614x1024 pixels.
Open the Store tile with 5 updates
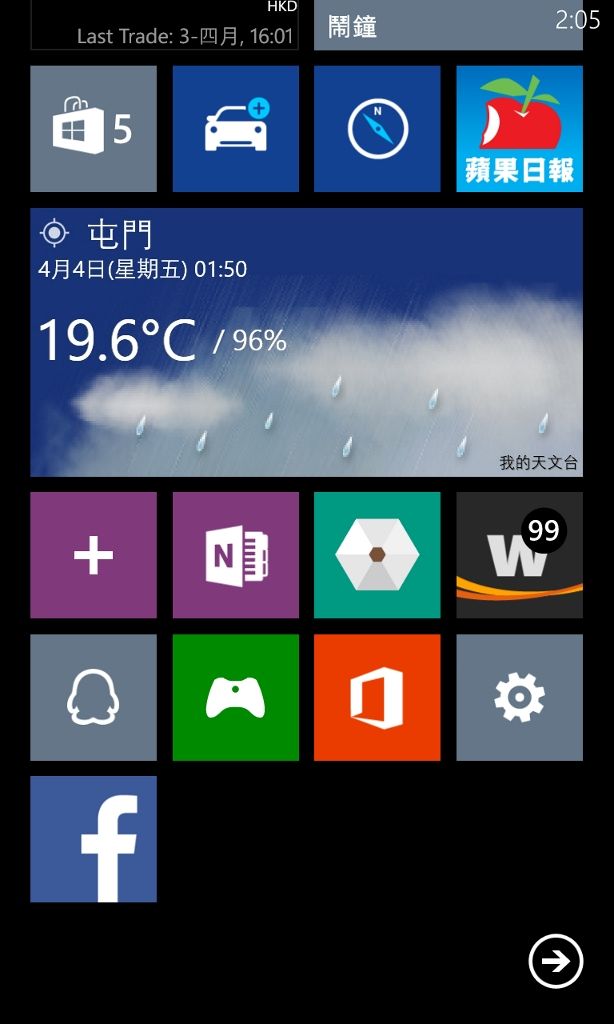coord(93,129)
